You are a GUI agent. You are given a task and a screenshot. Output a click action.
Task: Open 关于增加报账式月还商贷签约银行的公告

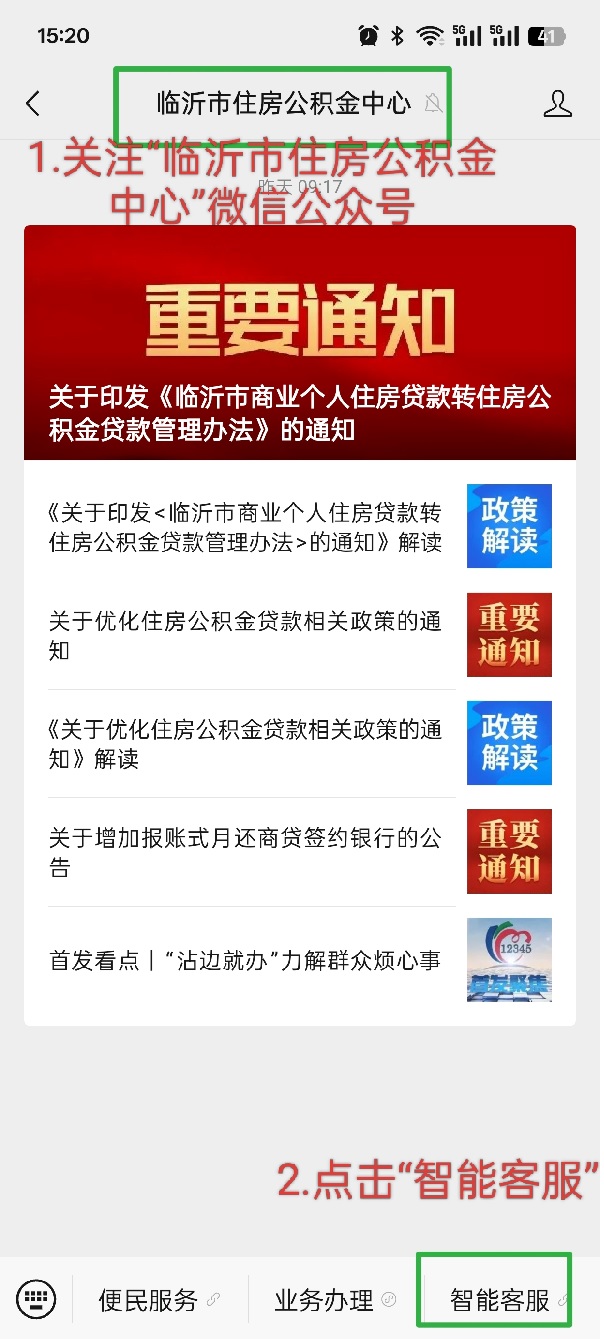pyautogui.click(x=245, y=852)
